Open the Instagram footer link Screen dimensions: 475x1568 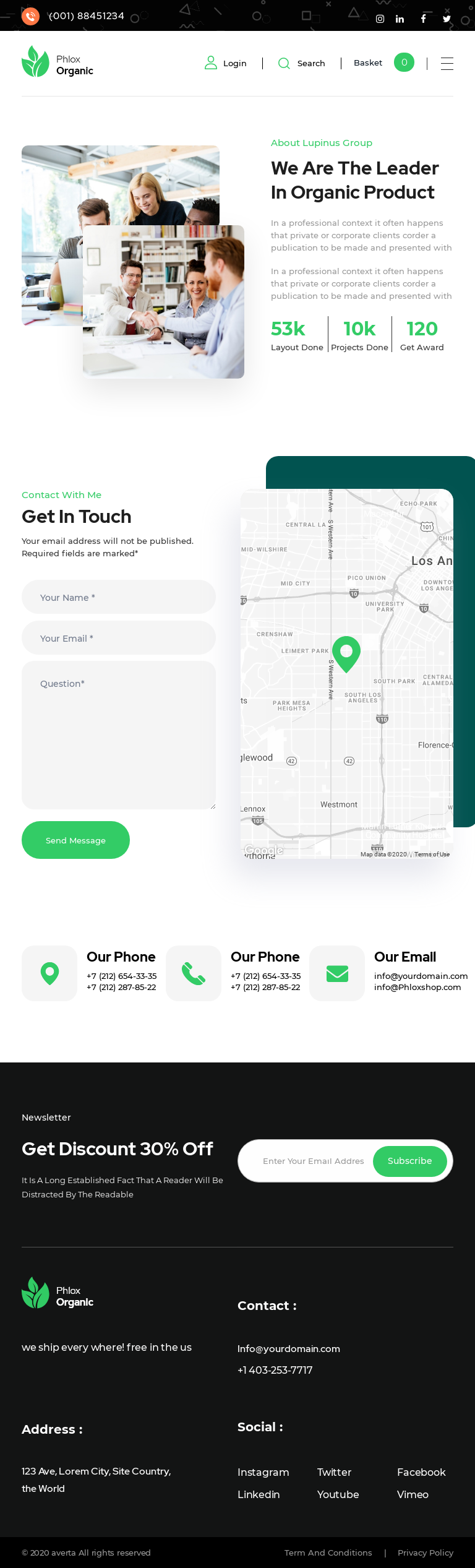263,1472
